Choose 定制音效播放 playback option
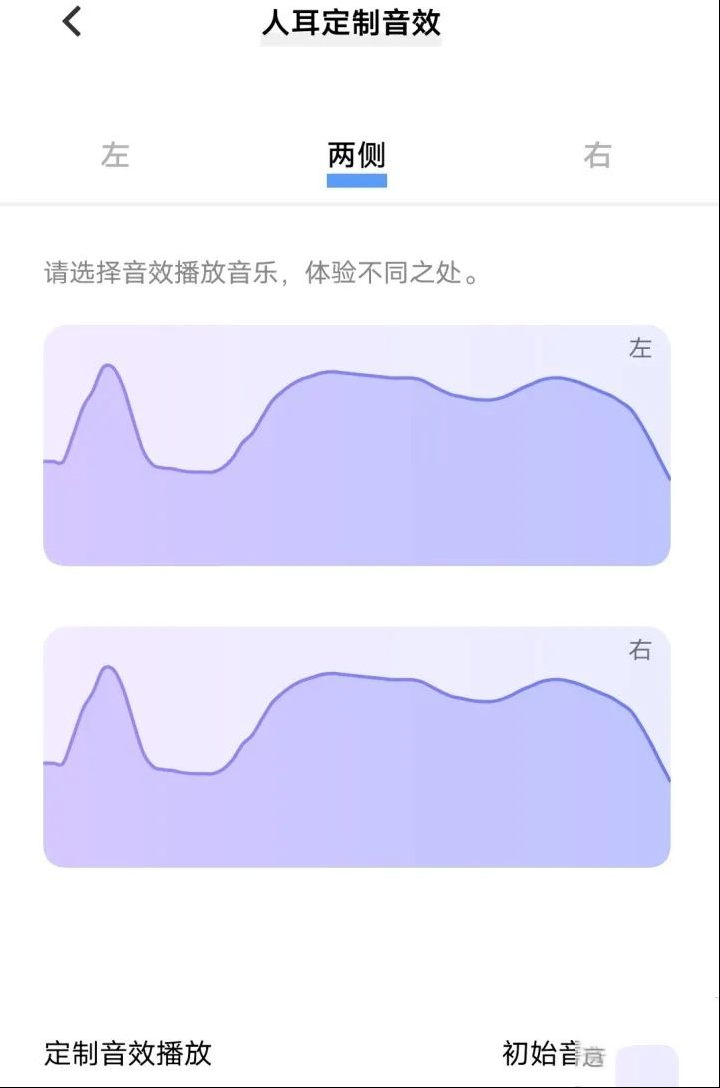This screenshot has width=720, height=1088. tap(128, 1053)
